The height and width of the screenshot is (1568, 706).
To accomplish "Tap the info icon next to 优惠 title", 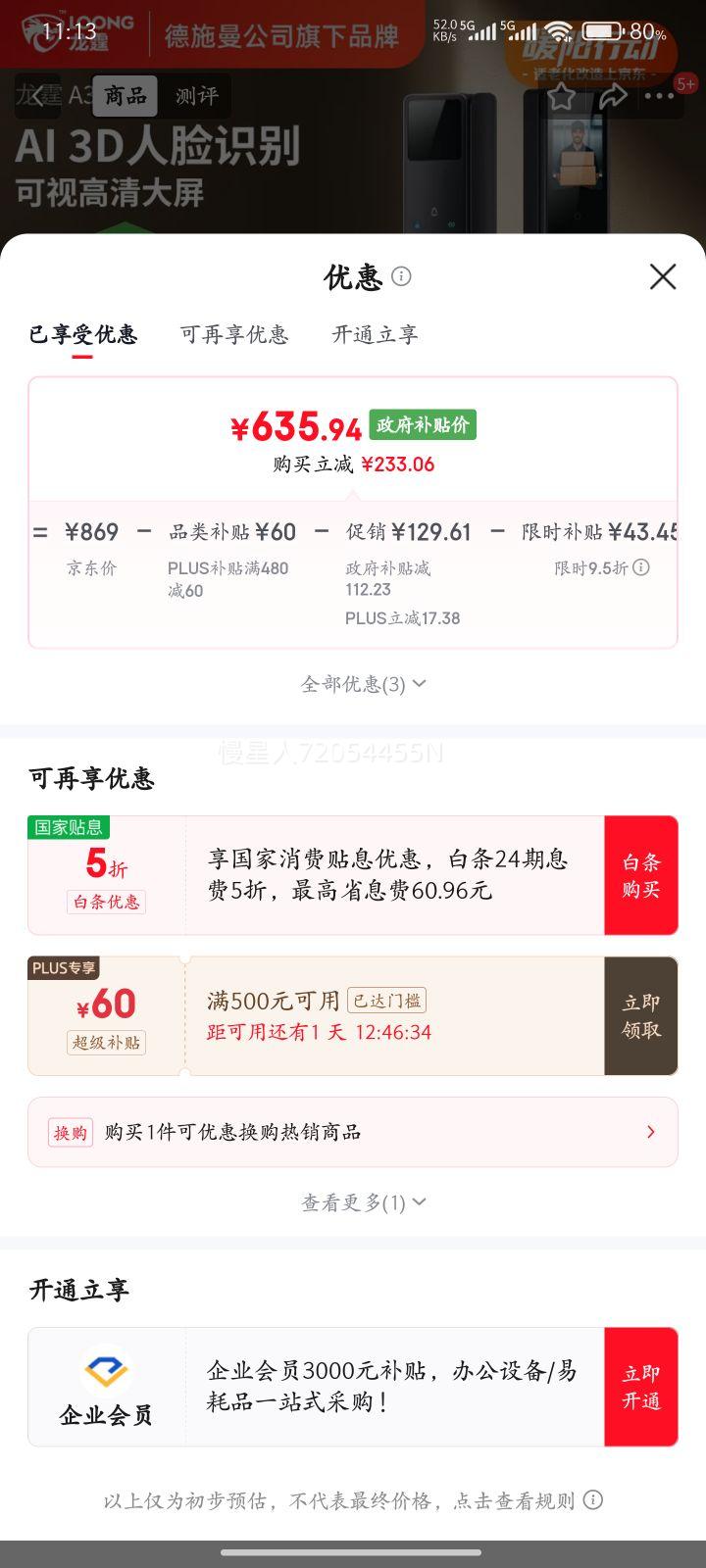I will 401,277.
